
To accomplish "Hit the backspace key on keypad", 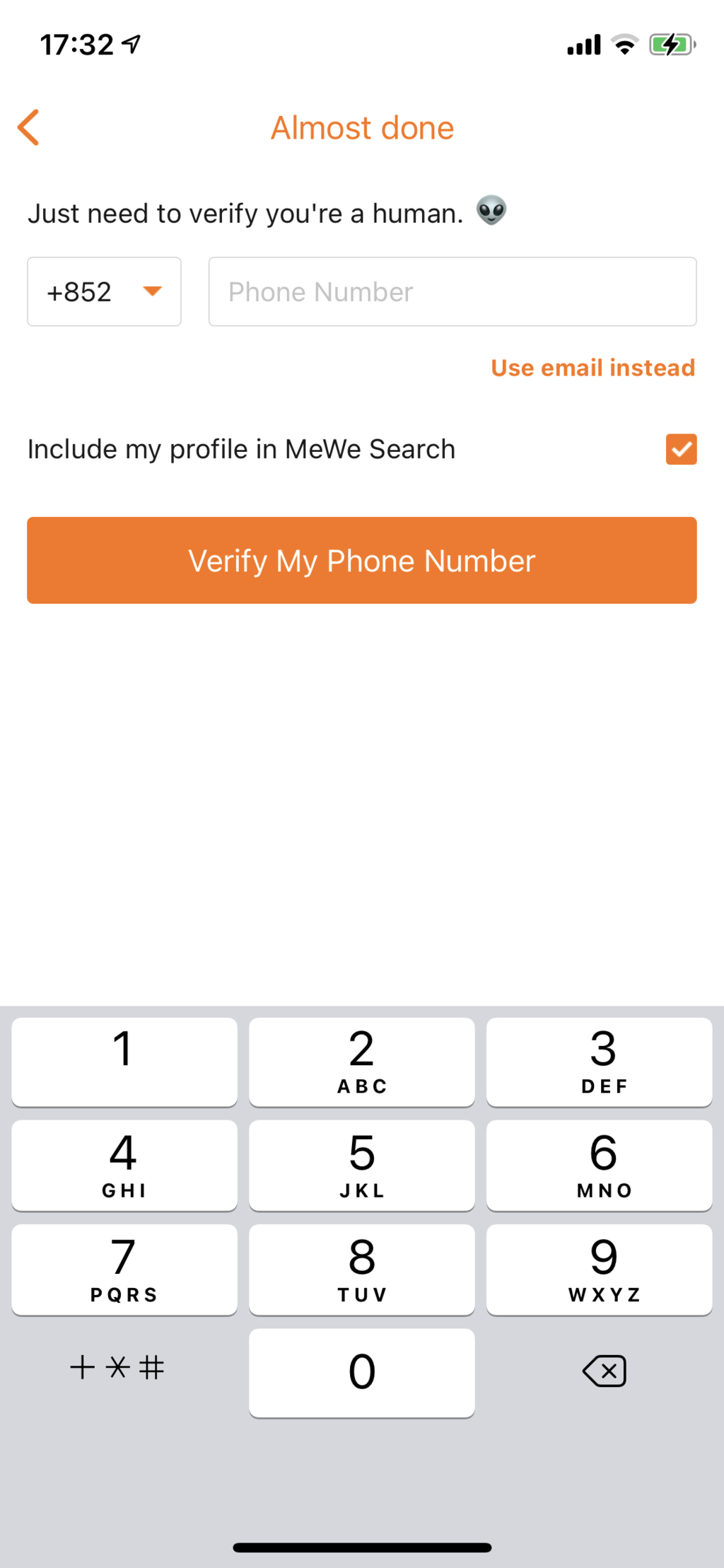I will click(604, 1371).
